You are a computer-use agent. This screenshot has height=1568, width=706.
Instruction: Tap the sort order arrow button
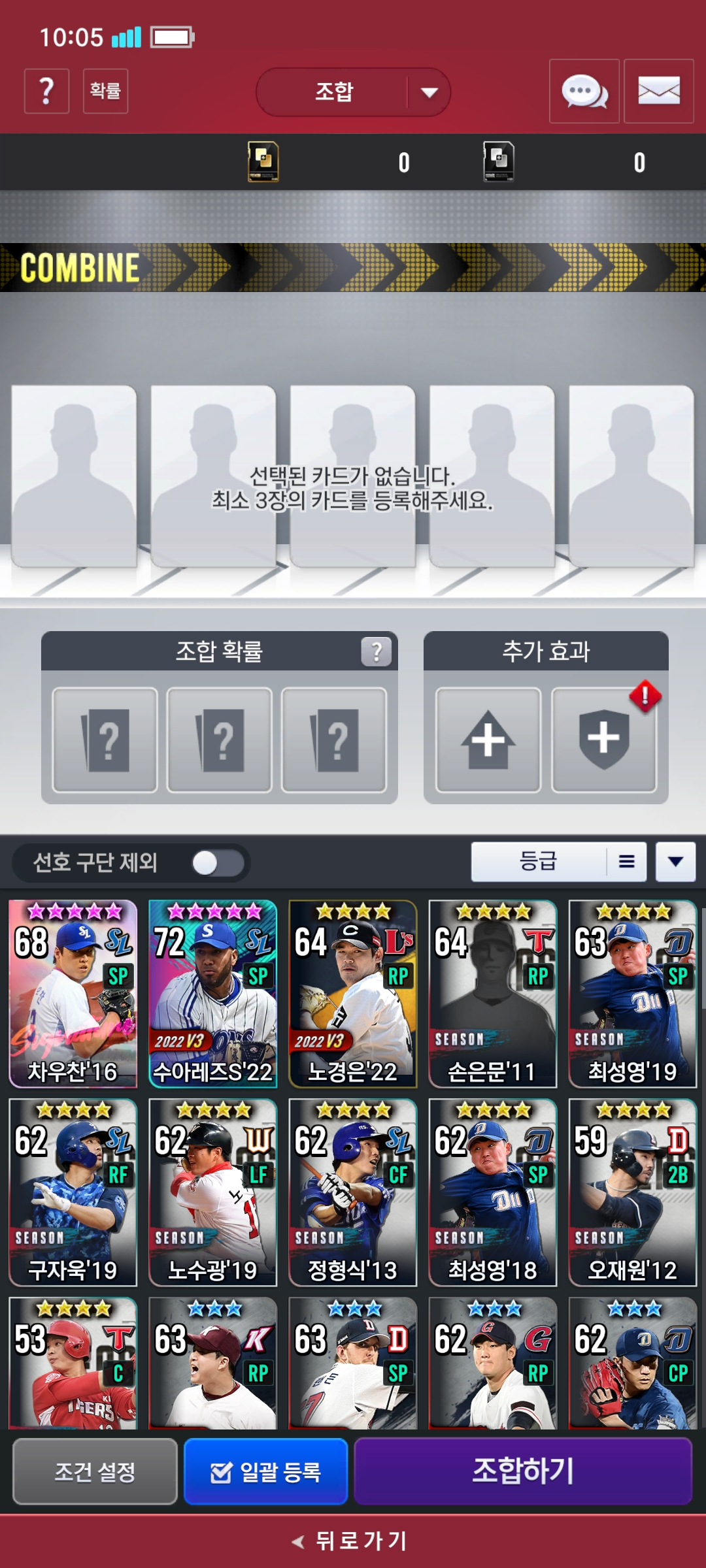pyautogui.click(x=676, y=862)
